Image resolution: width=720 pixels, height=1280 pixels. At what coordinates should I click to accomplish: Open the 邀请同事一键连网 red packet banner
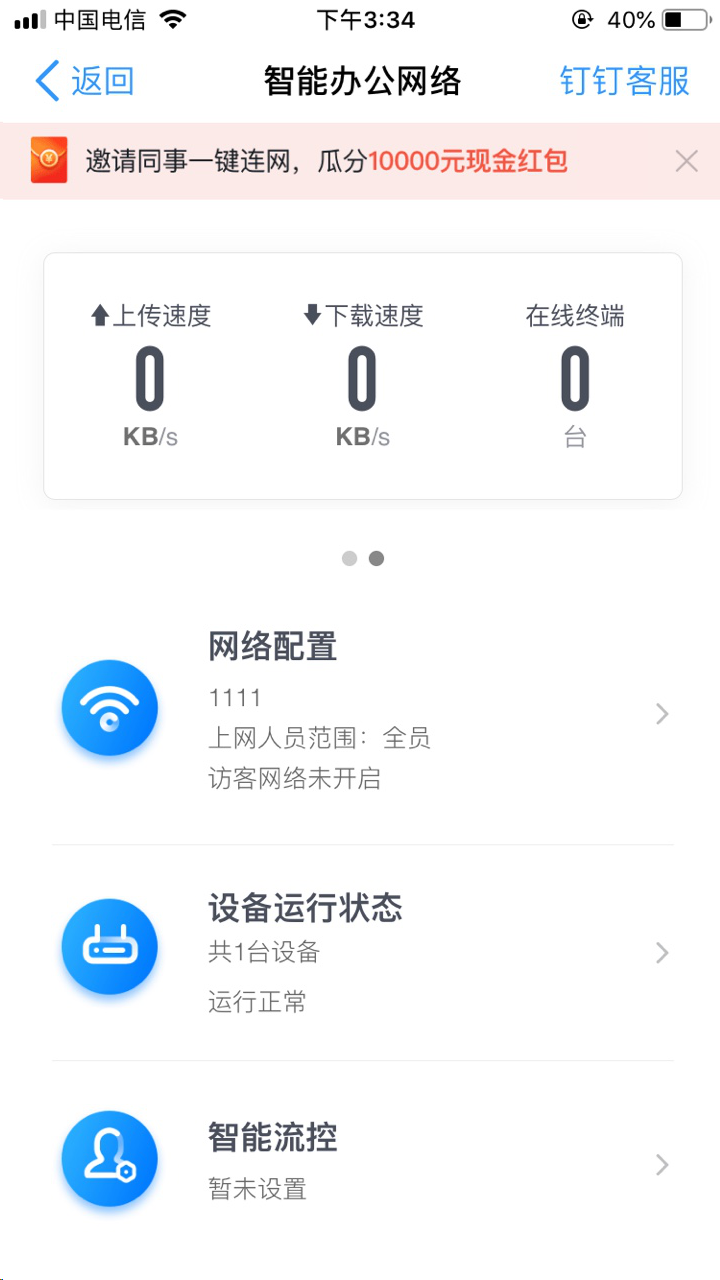(326, 161)
